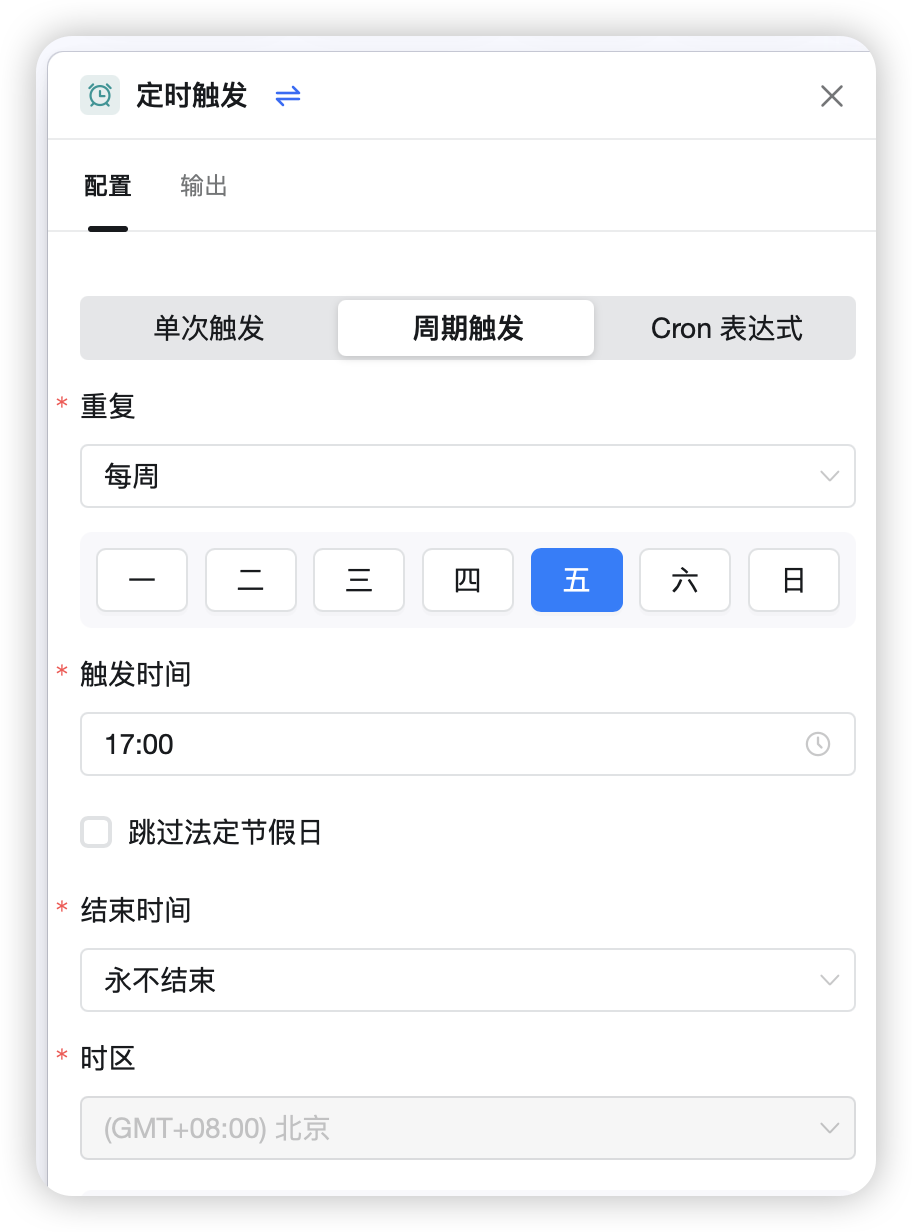Switch to the 输出 tab
The image size is (912, 1232).
click(x=204, y=186)
